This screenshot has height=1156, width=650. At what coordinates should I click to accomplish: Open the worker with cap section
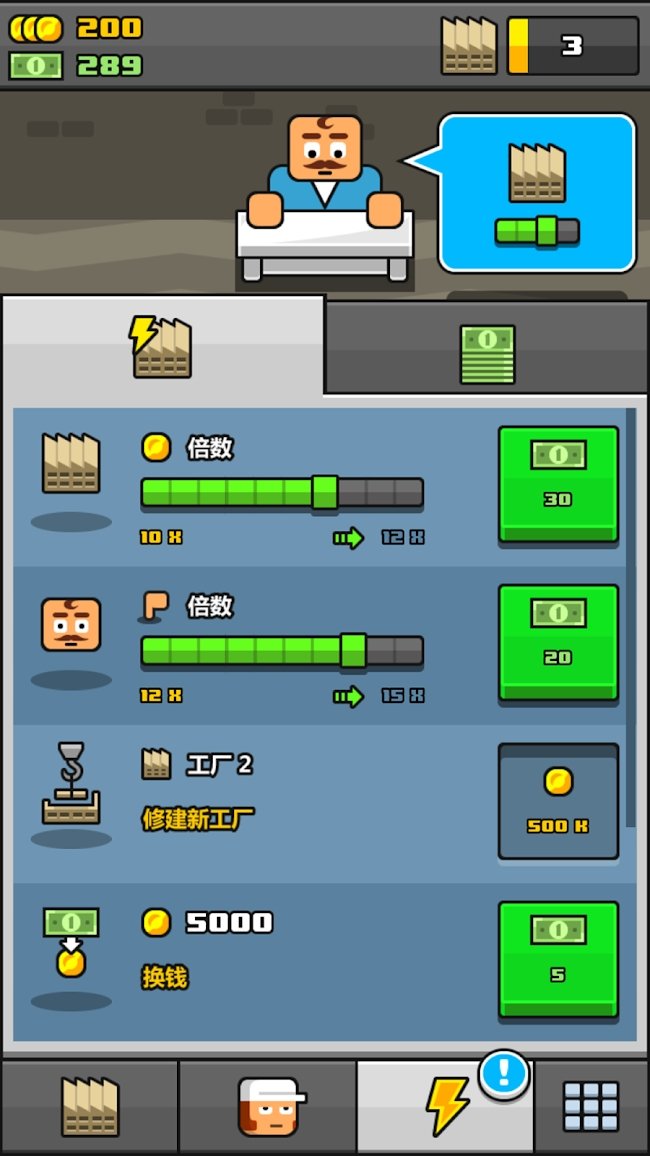(x=268, y=1107)
